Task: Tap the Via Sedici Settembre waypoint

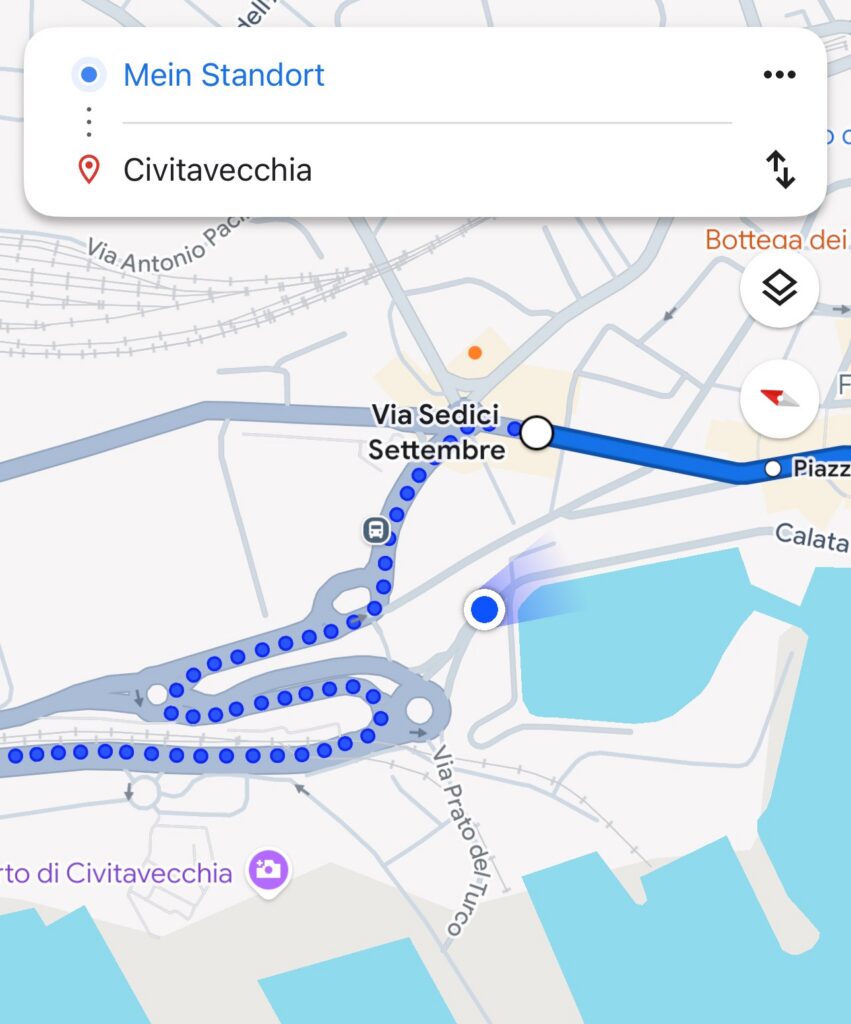Action: [537, 433]
